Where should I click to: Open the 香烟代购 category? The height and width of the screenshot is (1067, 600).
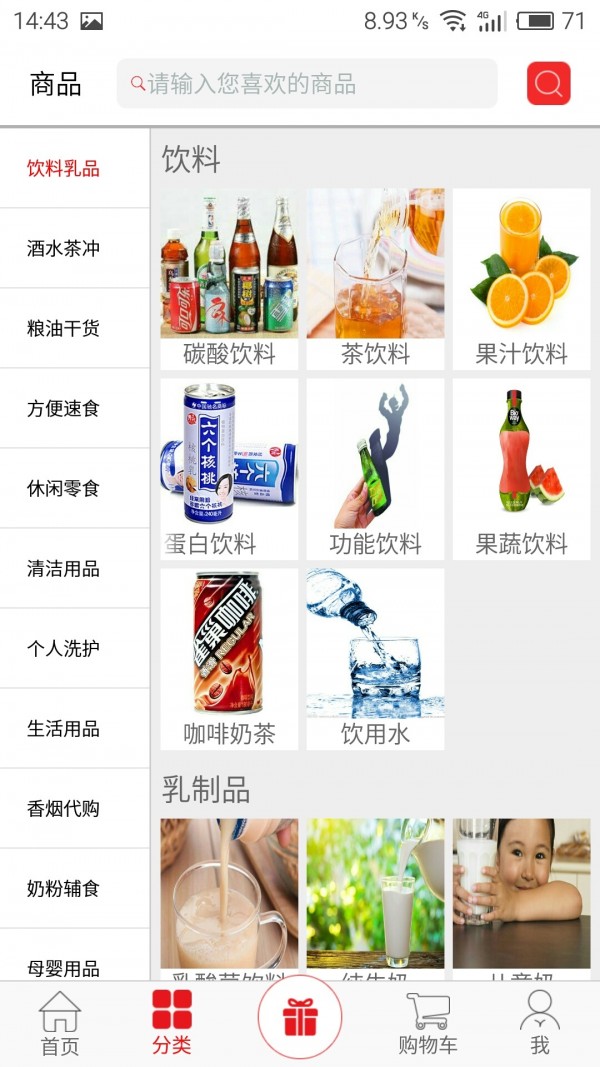[64, 809]
